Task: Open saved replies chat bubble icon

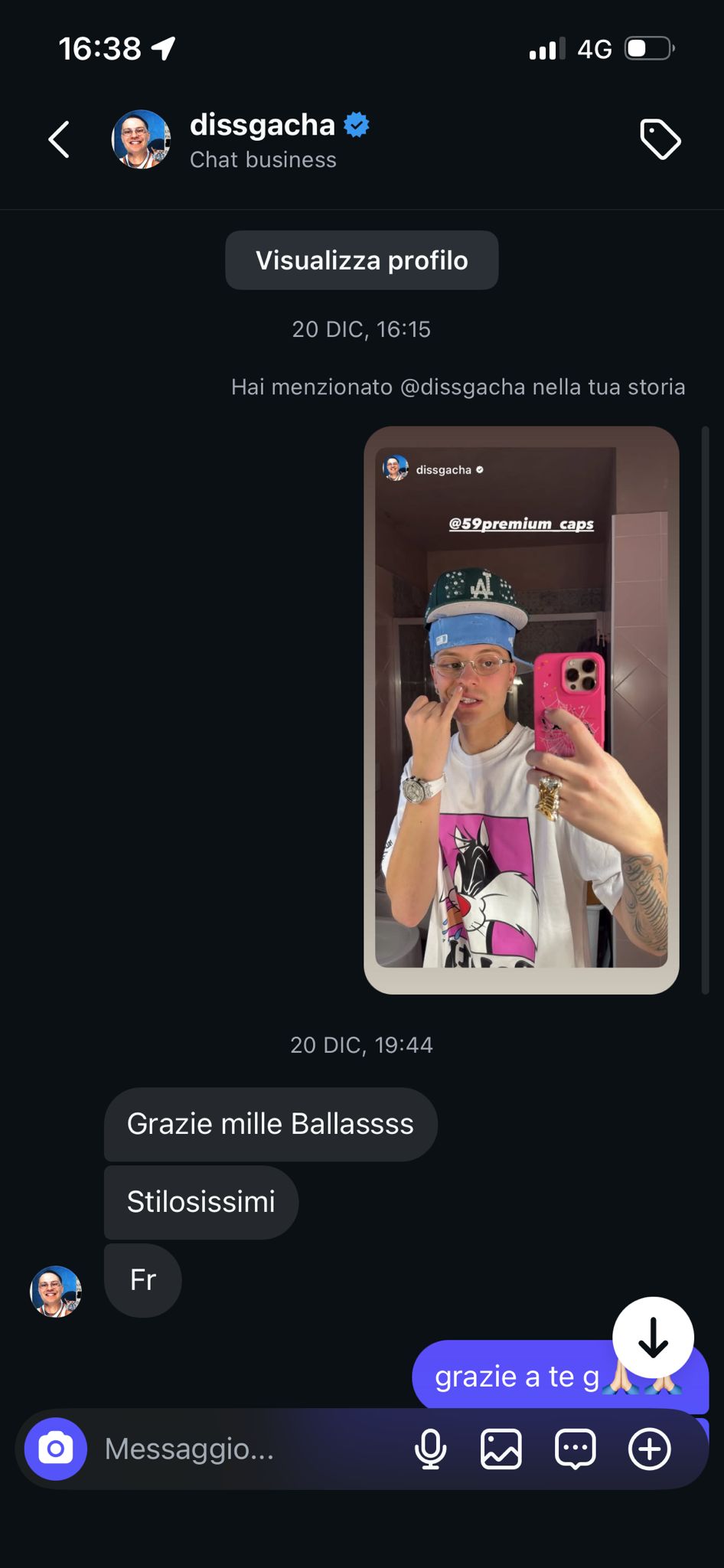Action: click(575, 1449)
